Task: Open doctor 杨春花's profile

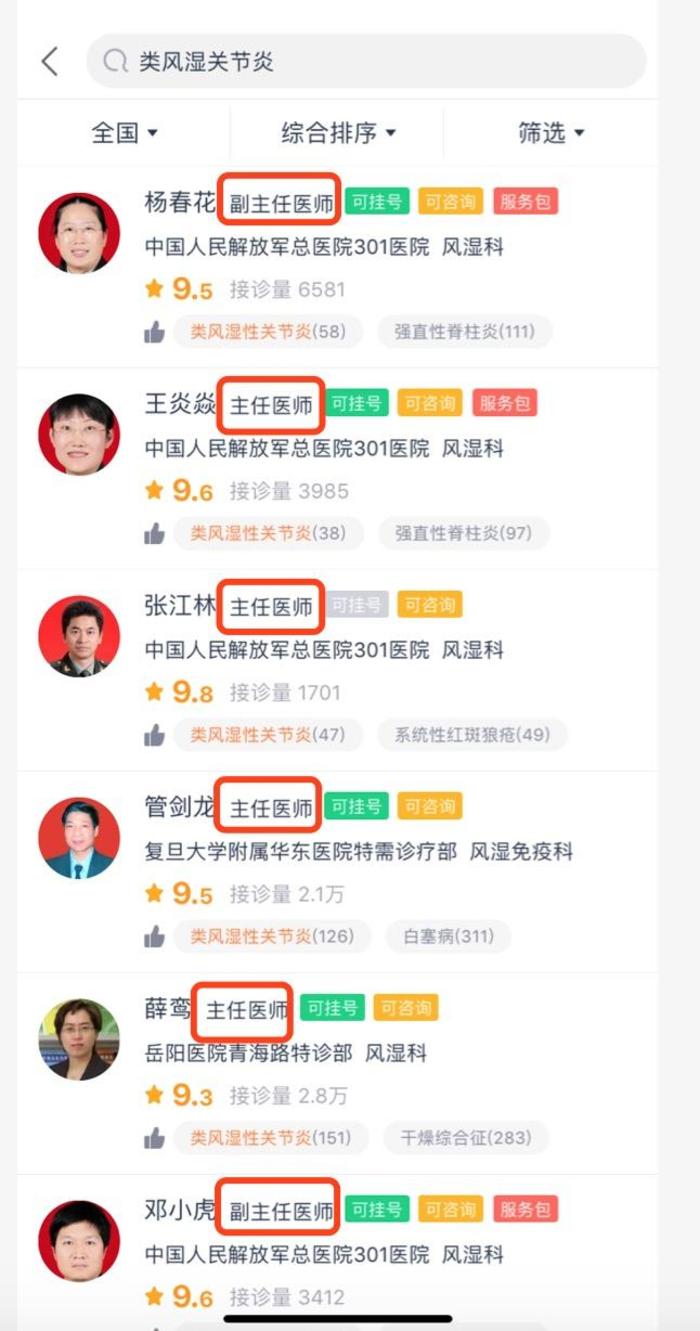Action: (x=180, y=203)
